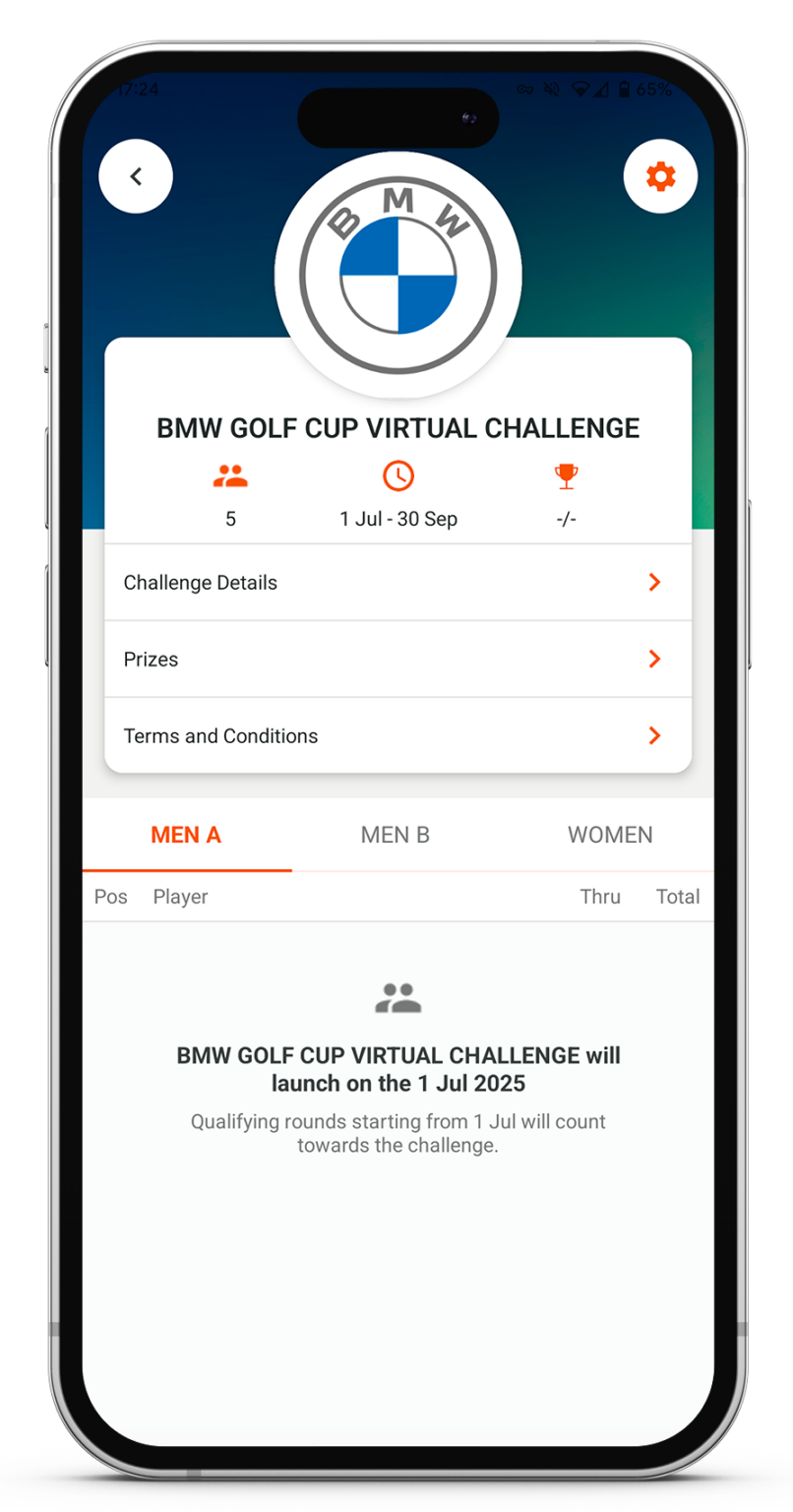Open Terms and Conditions
This screenshot has width=793, height=1512.
[397, 736]
